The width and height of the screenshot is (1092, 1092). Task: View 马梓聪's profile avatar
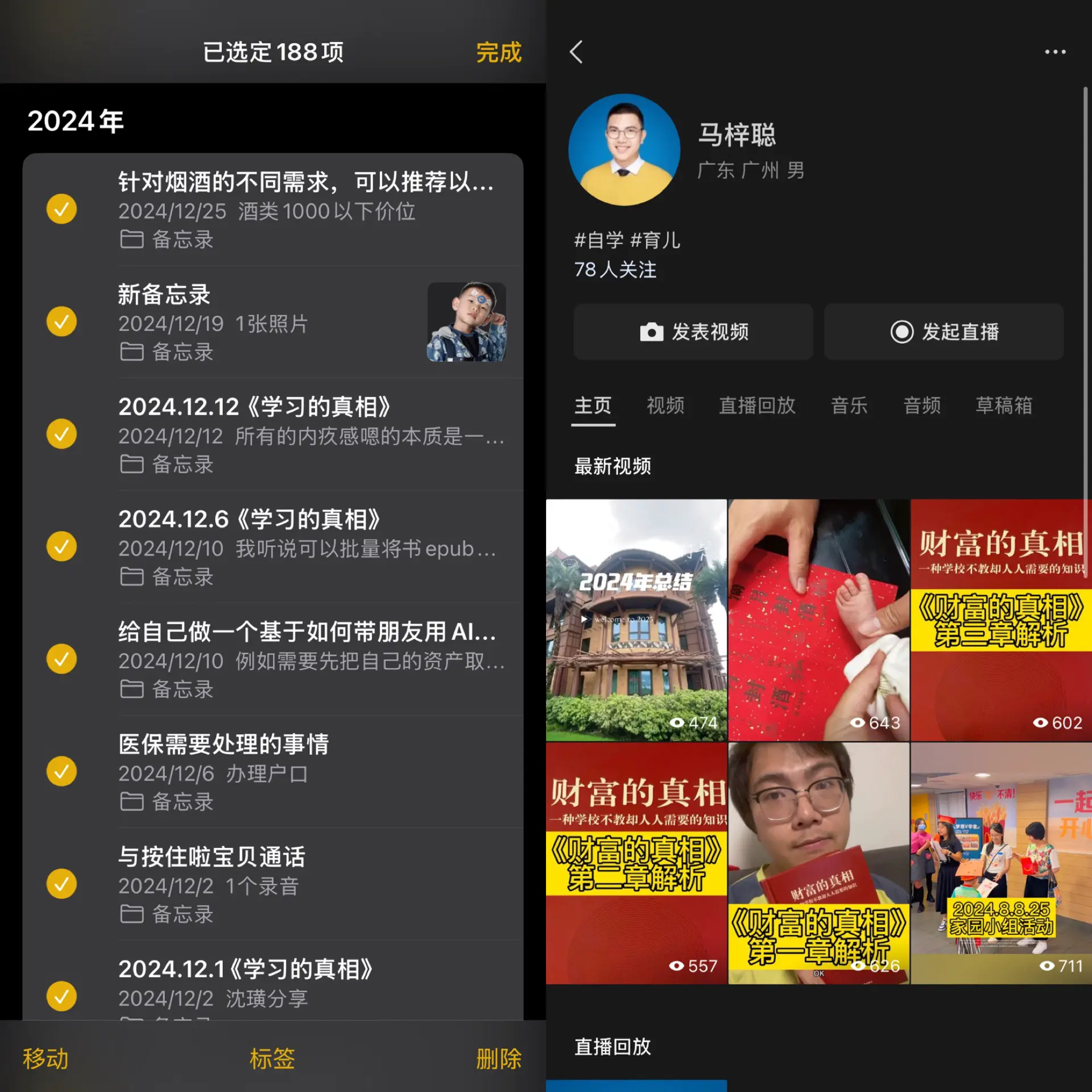(x=624, y=150)
